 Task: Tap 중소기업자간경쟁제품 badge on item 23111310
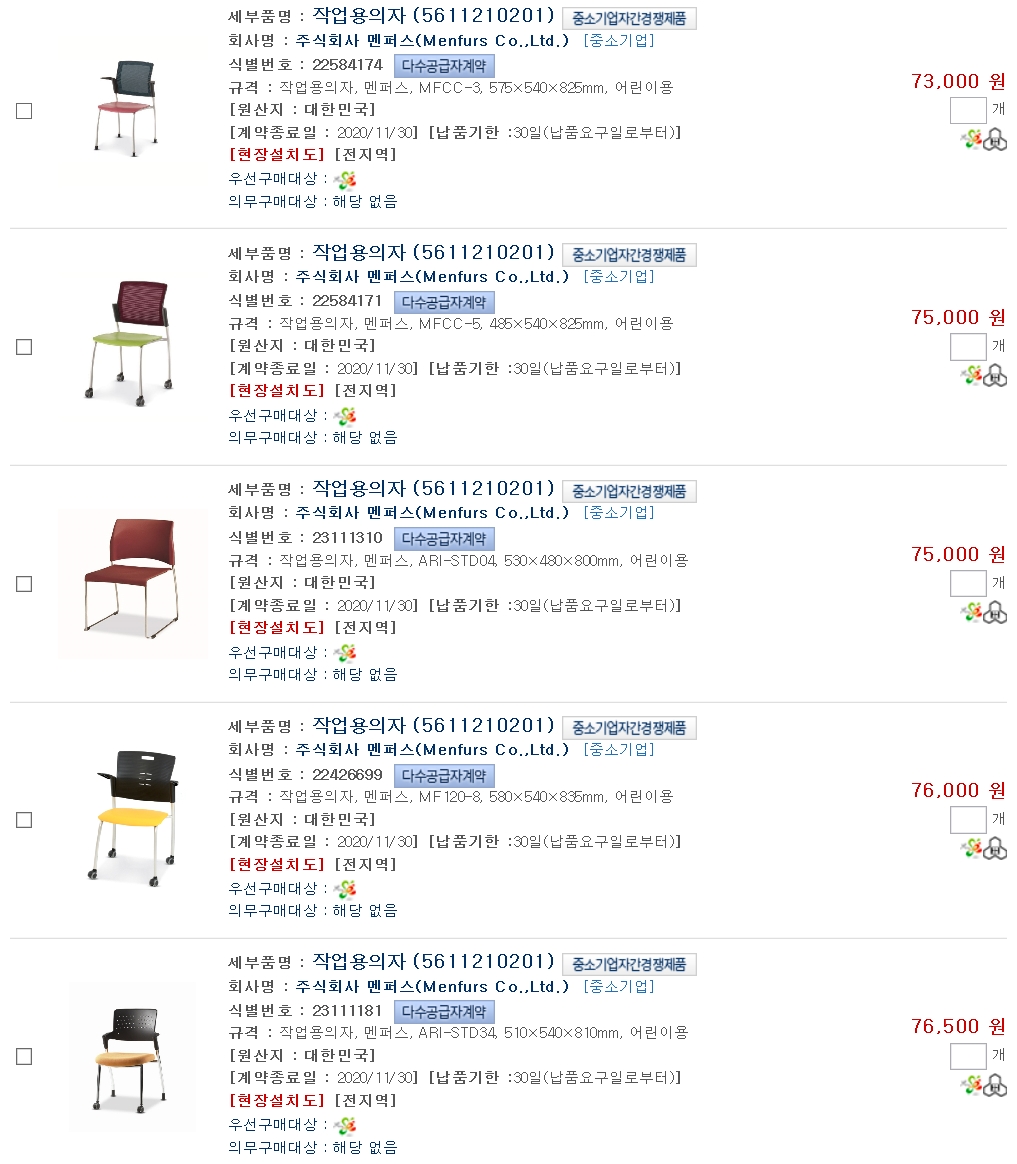pyautogui.click(x=629, y=491)
